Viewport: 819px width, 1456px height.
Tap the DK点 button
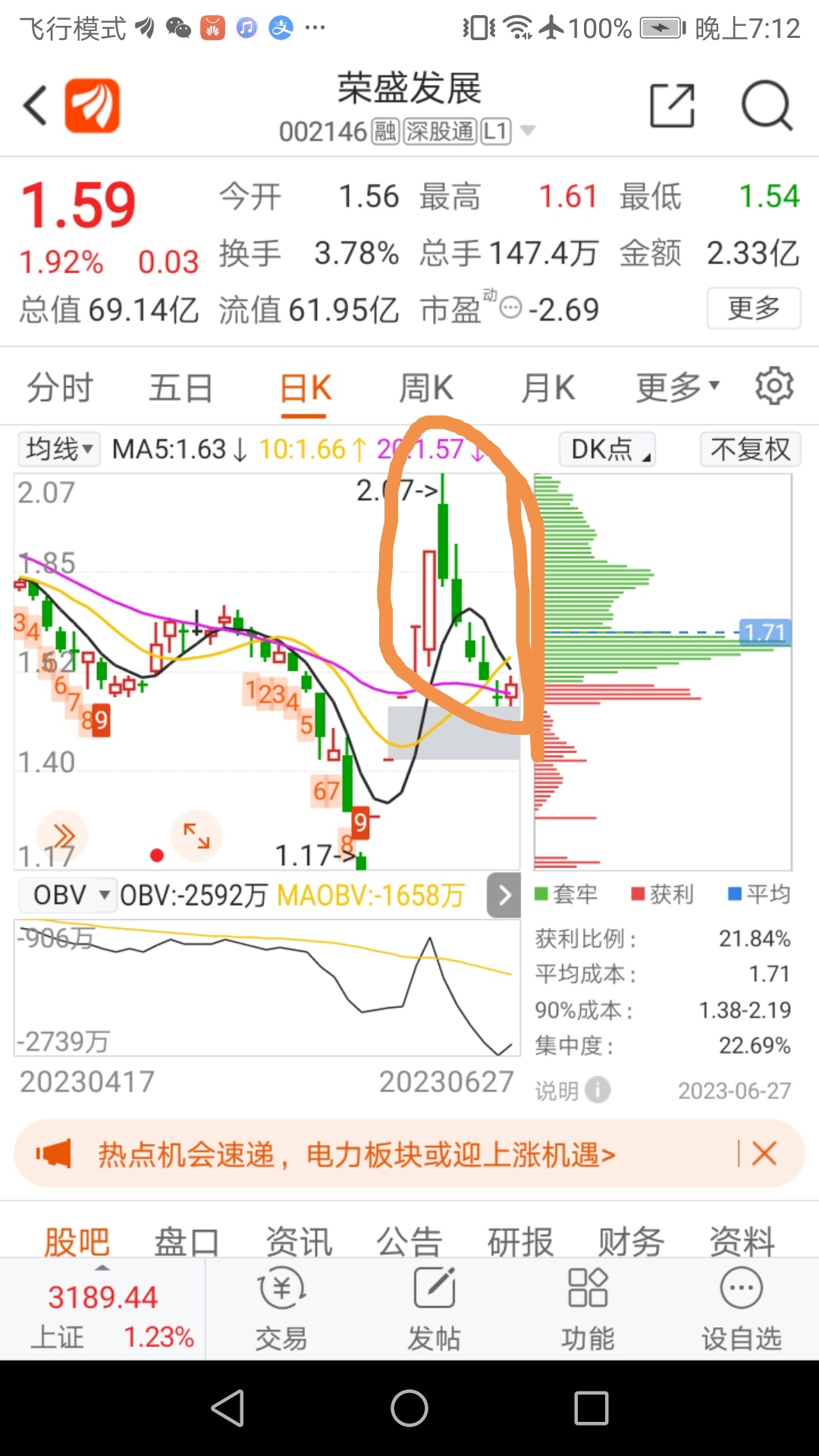click(607, 449)
